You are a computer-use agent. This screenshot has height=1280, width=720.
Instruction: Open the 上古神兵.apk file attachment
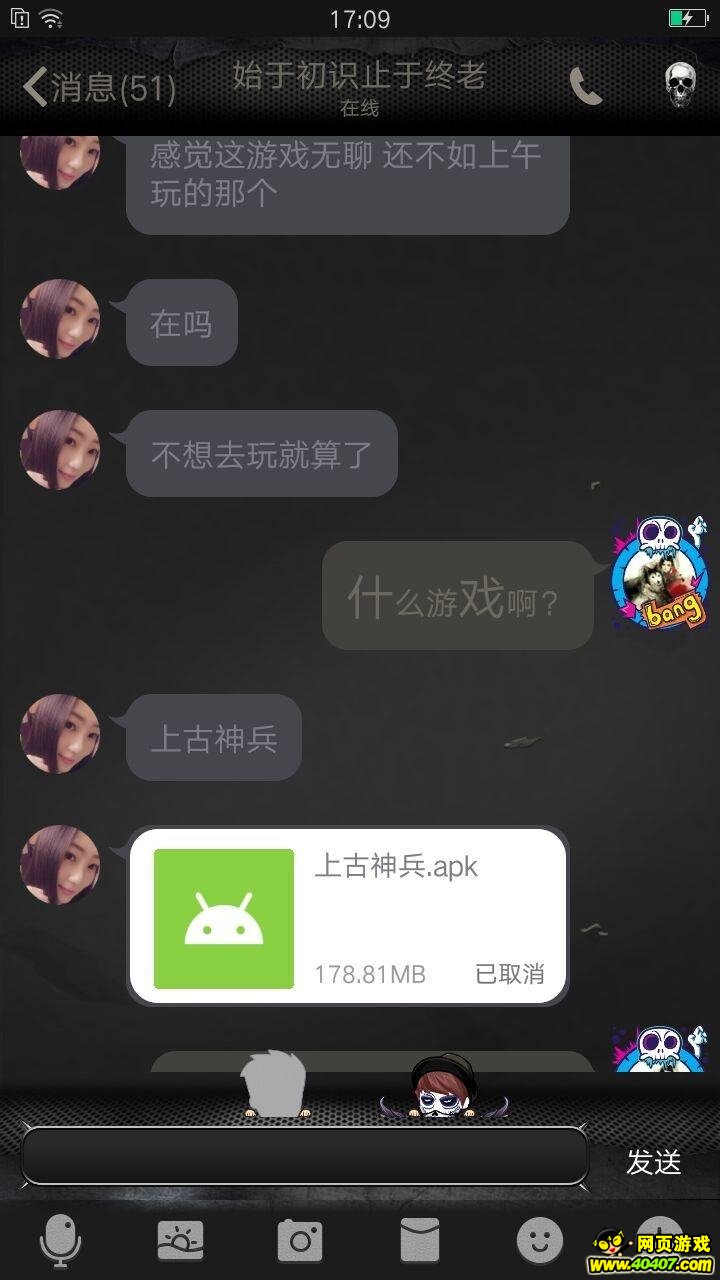(348, 917)
